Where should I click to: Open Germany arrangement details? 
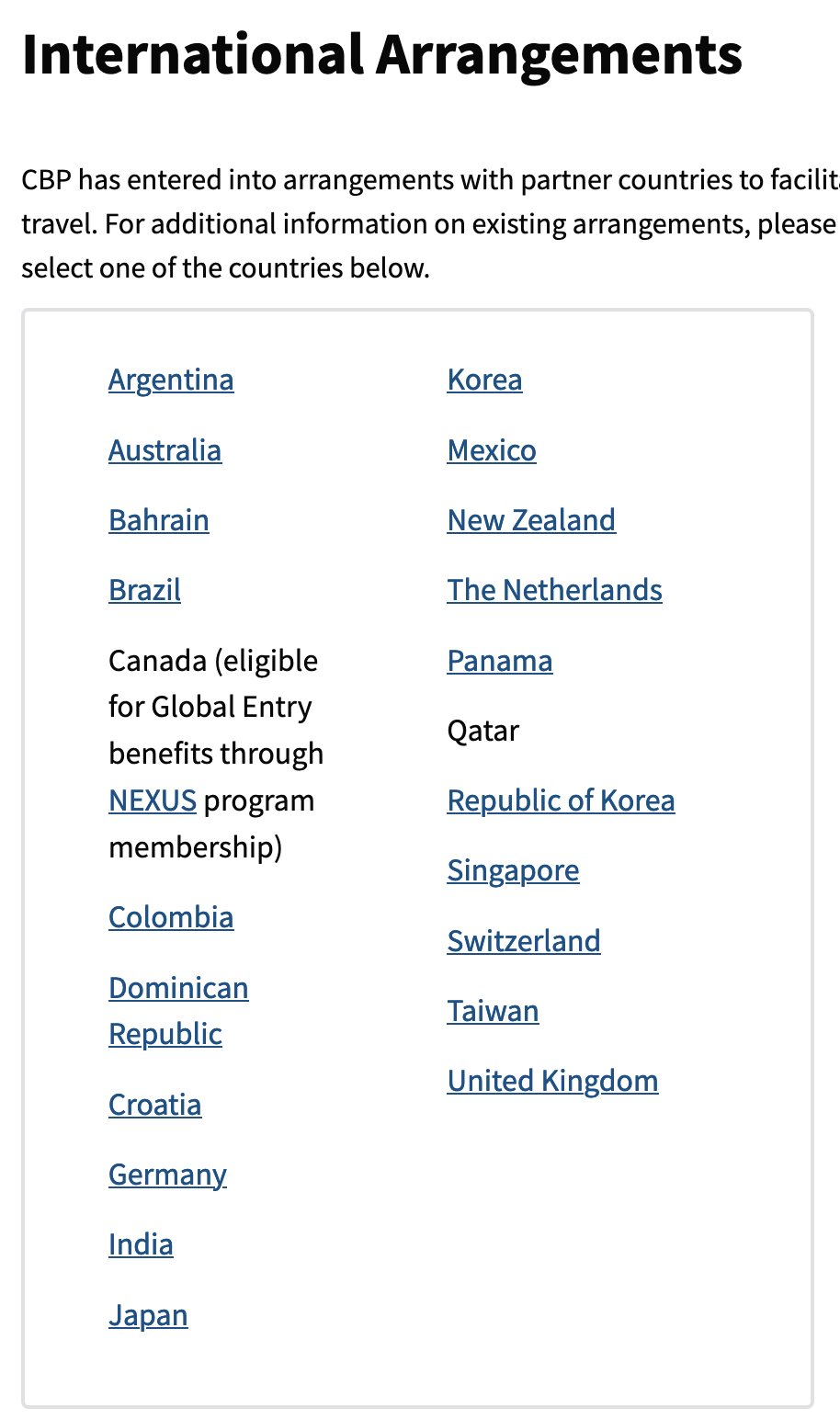click(167, 1175)
